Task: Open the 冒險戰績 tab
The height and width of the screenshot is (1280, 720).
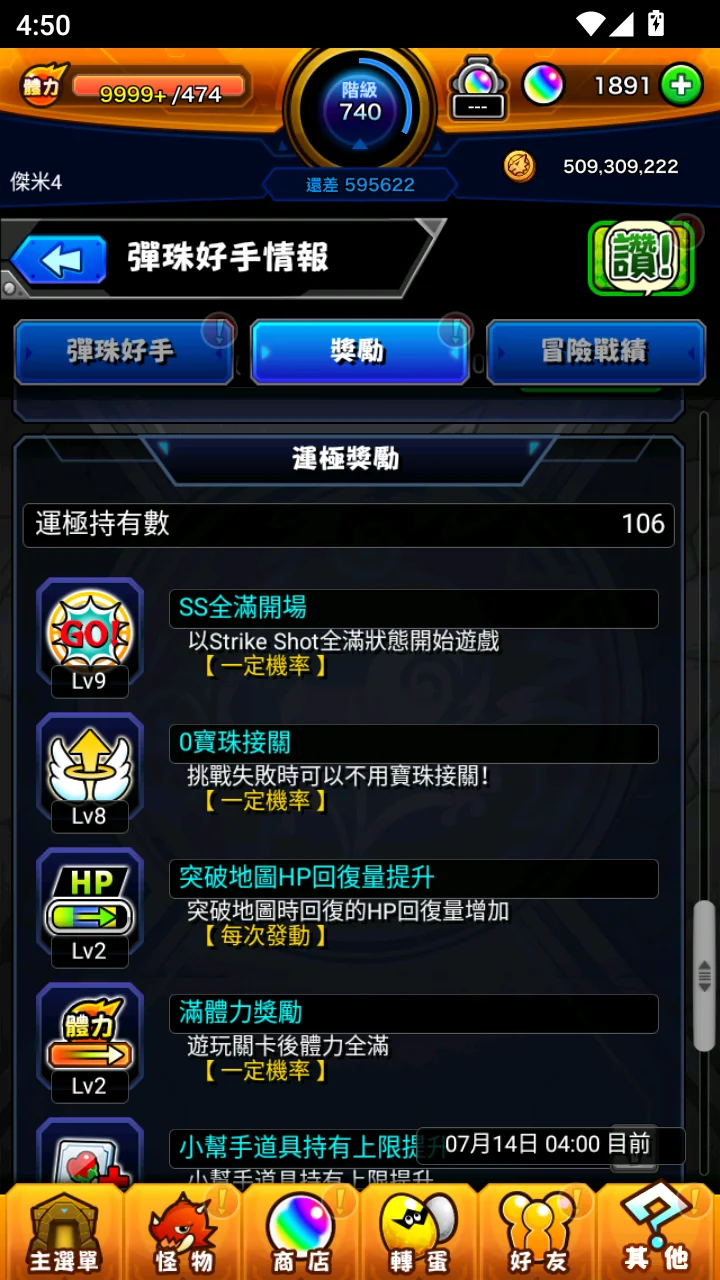Action: 595,352
